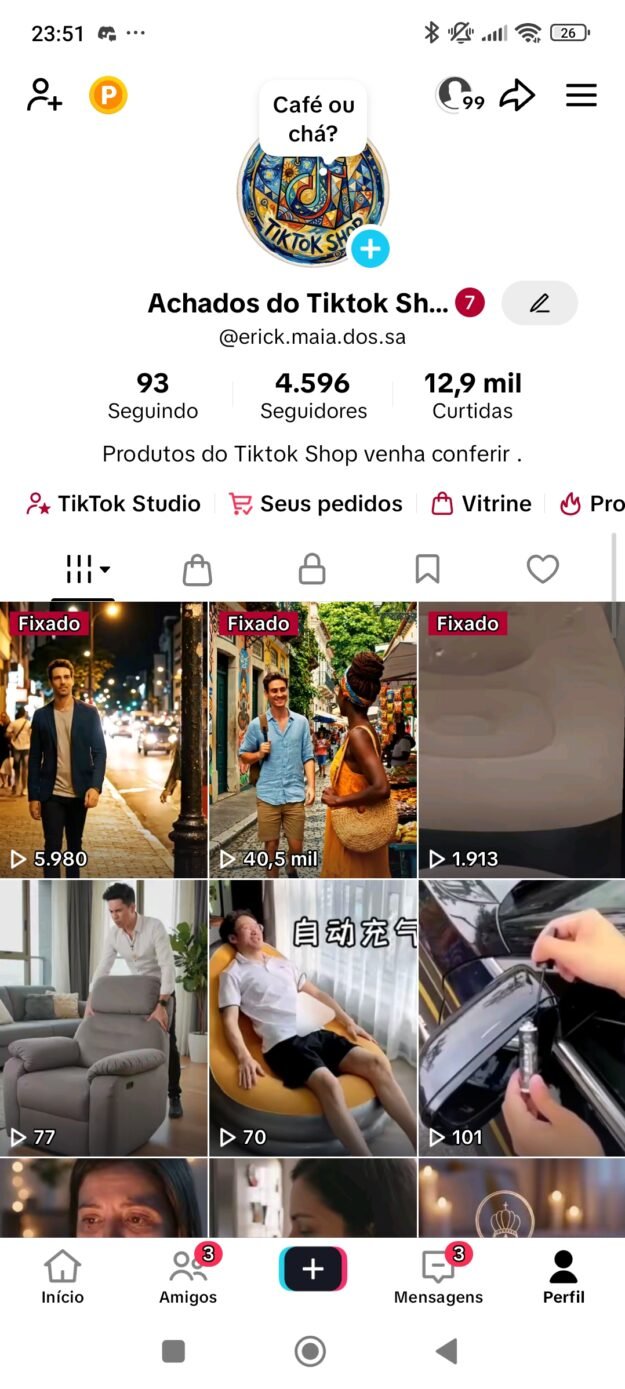The width and height of the screenshot is (625, 1389).
Task: Go to the Início tab
Action: (x=62, y=1278)
